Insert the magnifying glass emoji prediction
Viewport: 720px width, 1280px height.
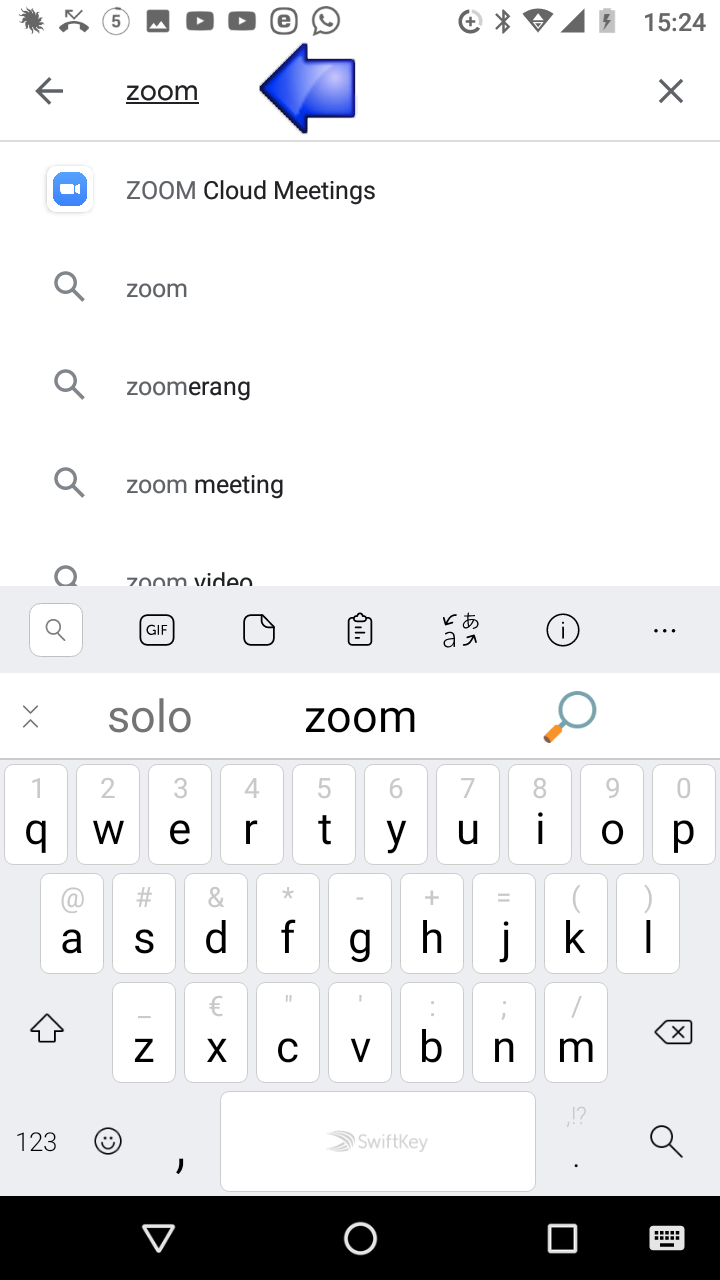[570, 716]
